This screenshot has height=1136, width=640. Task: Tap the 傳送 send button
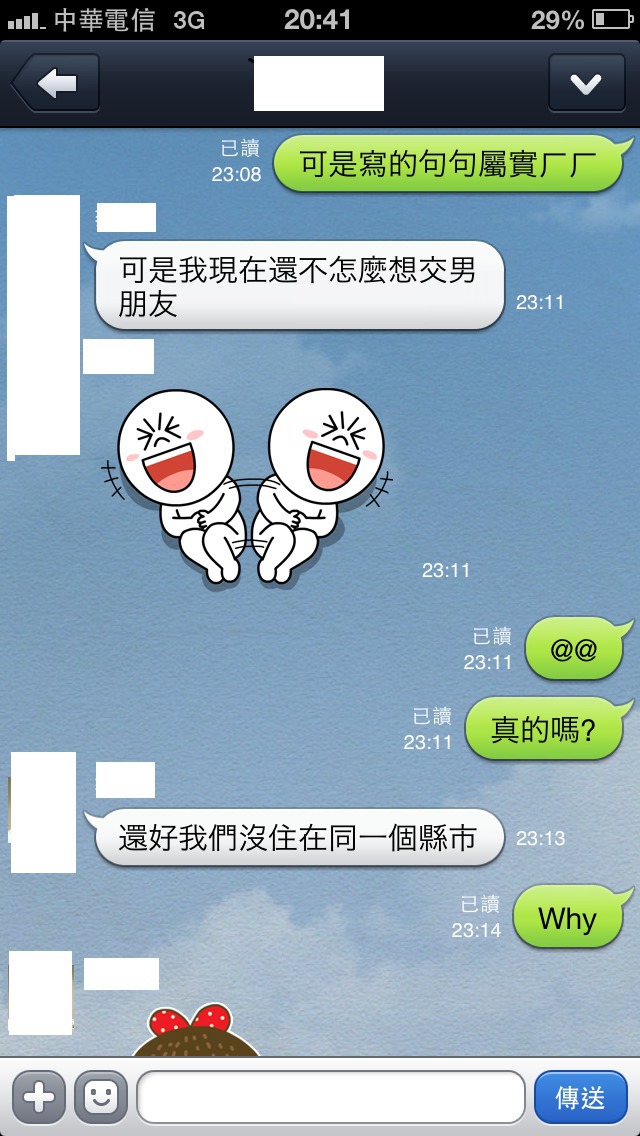click(580, 1097)
